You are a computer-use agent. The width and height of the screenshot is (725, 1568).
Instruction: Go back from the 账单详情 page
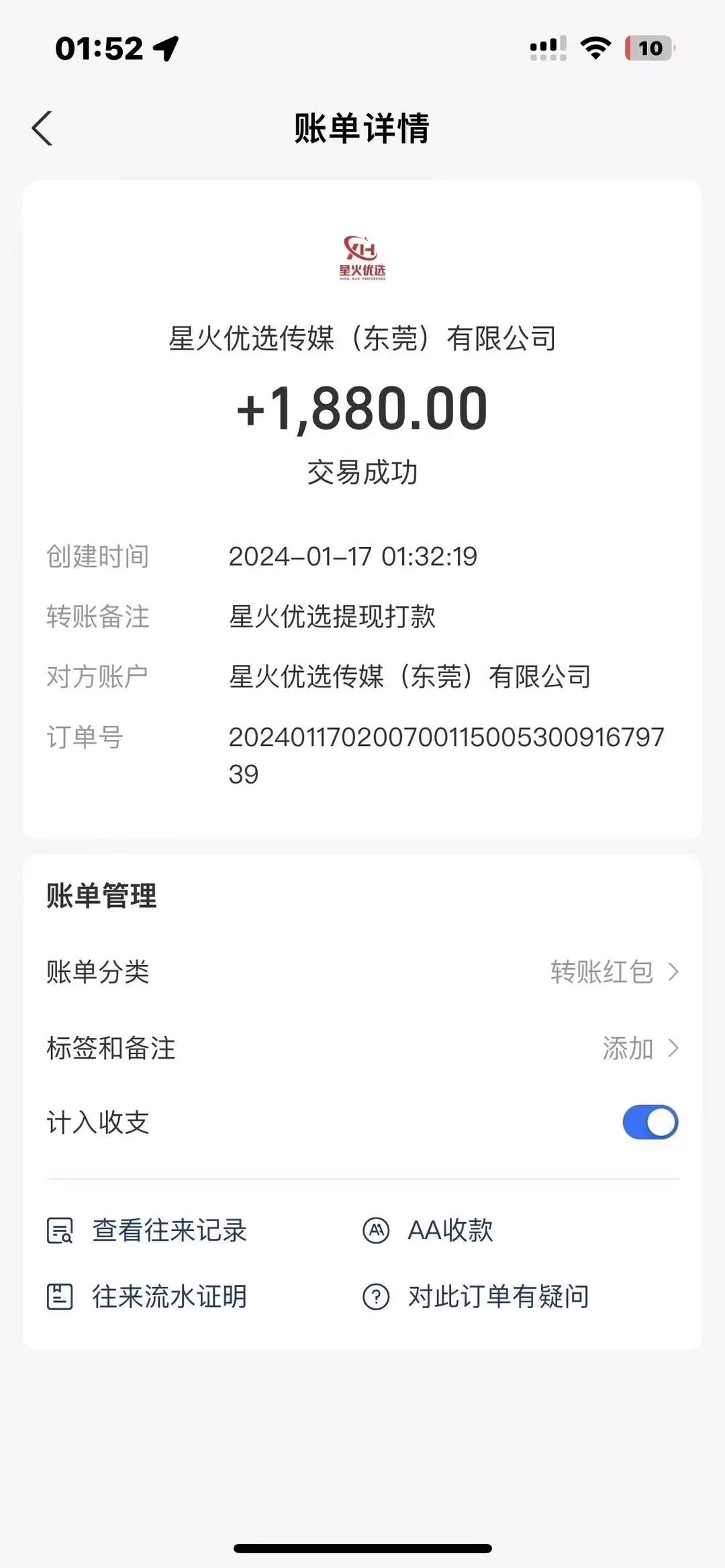42,128
